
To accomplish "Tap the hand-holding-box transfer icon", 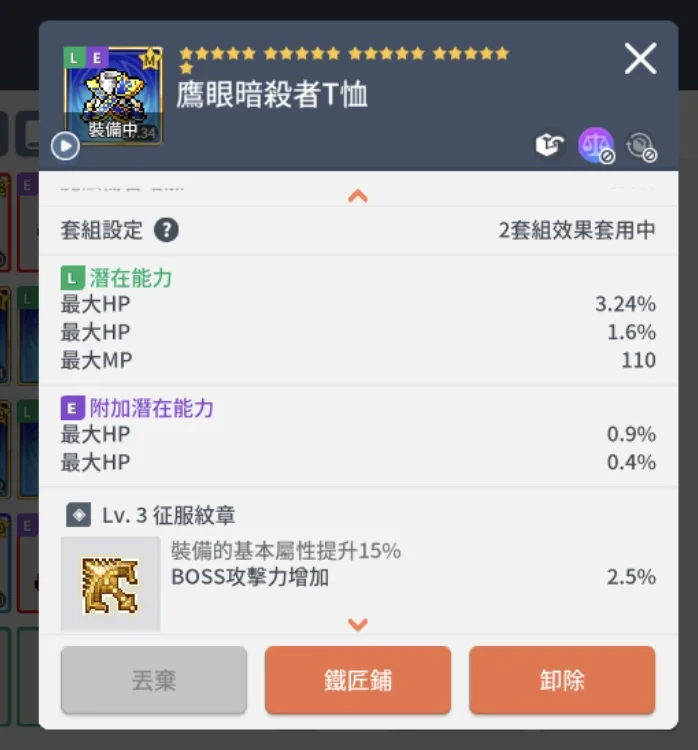I will [x=549, y=146].
